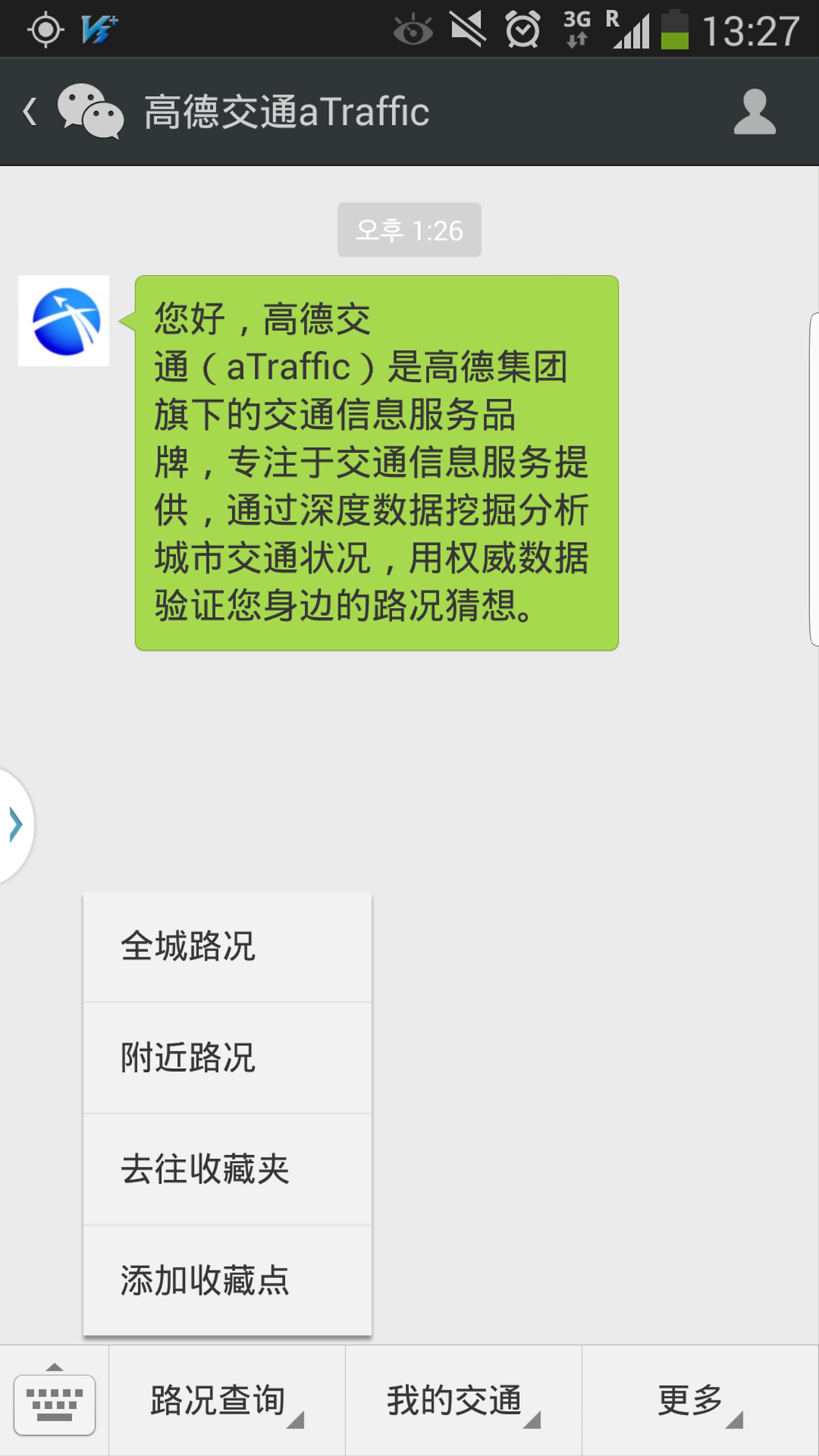Viewport: 819px width, 1456px height.
Task: Switch to keyboard input mode
Action: (54, 1401)
